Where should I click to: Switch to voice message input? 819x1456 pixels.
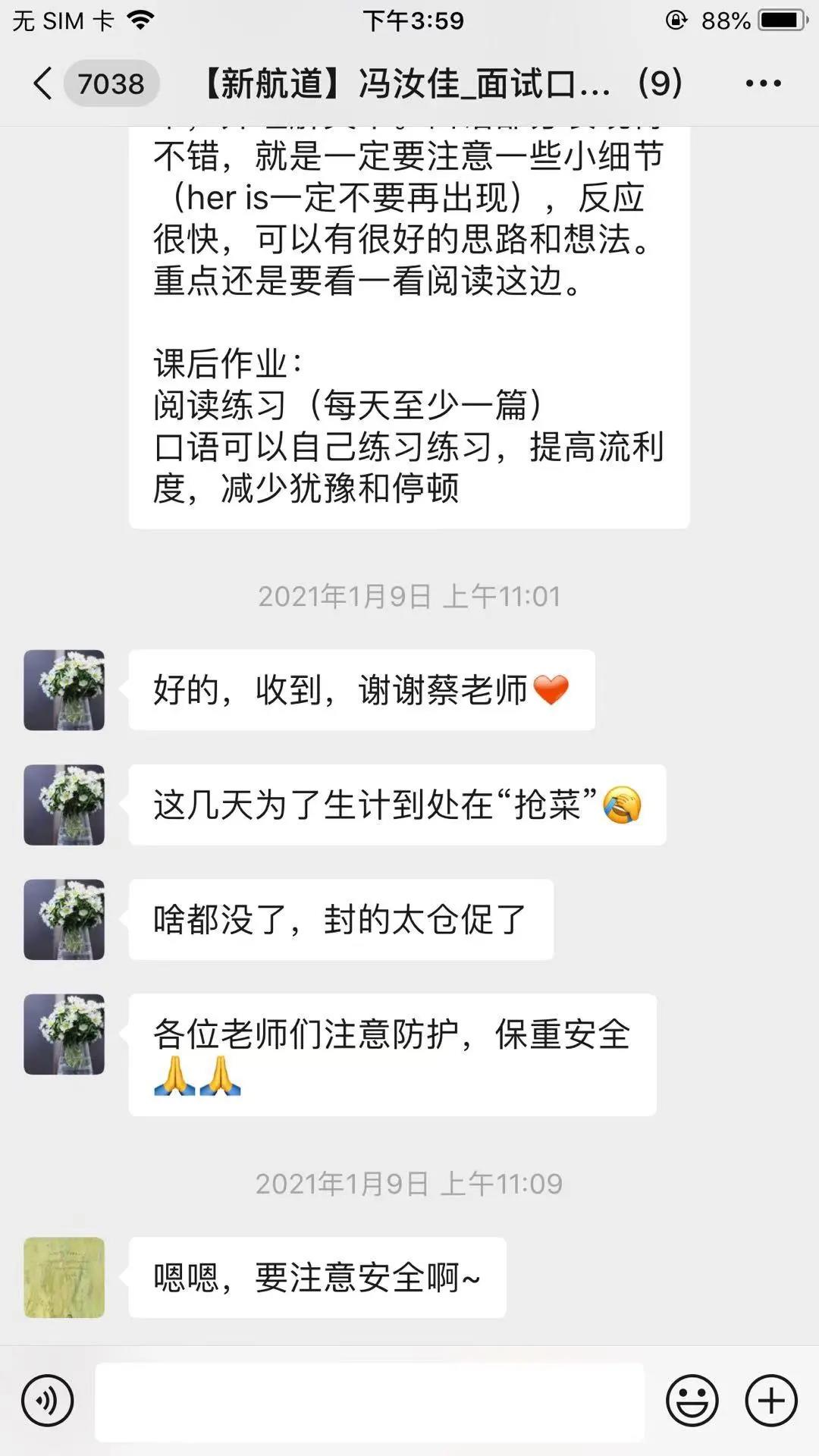(x=48, y=1401)
